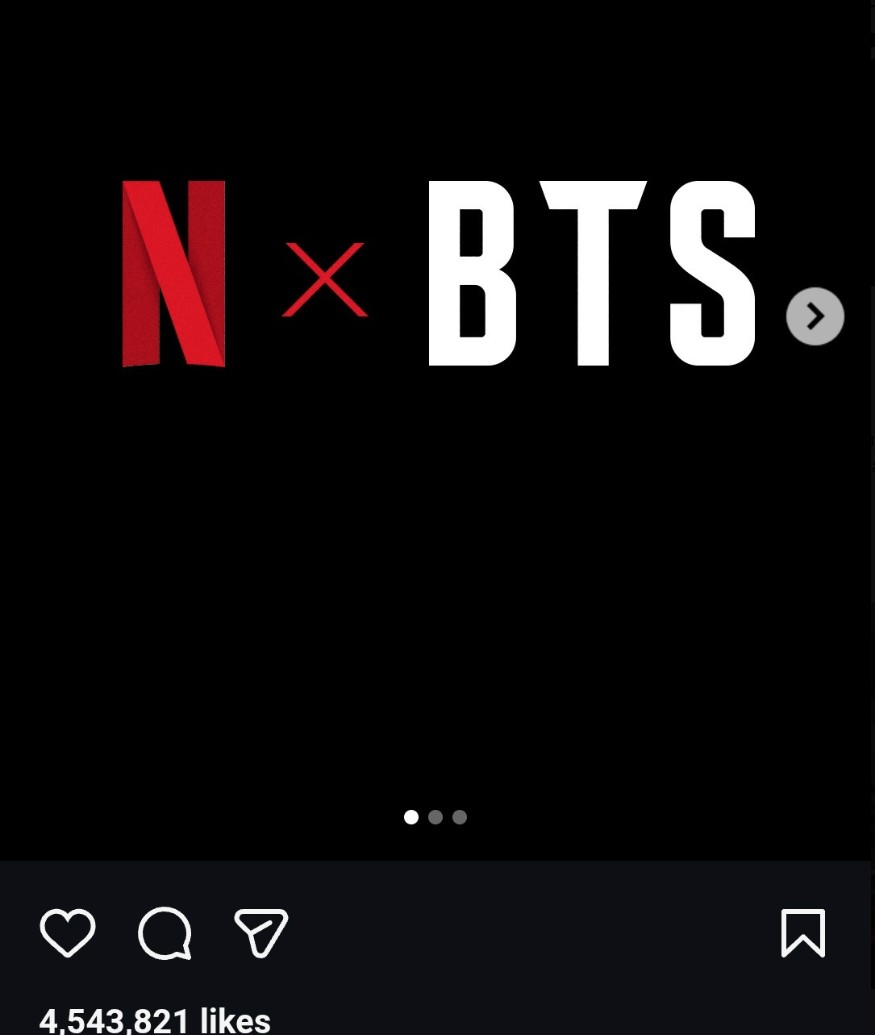The image size is (875, 1035).
Task: Go to the next carousel image
Action: click(x=815, y=316)
